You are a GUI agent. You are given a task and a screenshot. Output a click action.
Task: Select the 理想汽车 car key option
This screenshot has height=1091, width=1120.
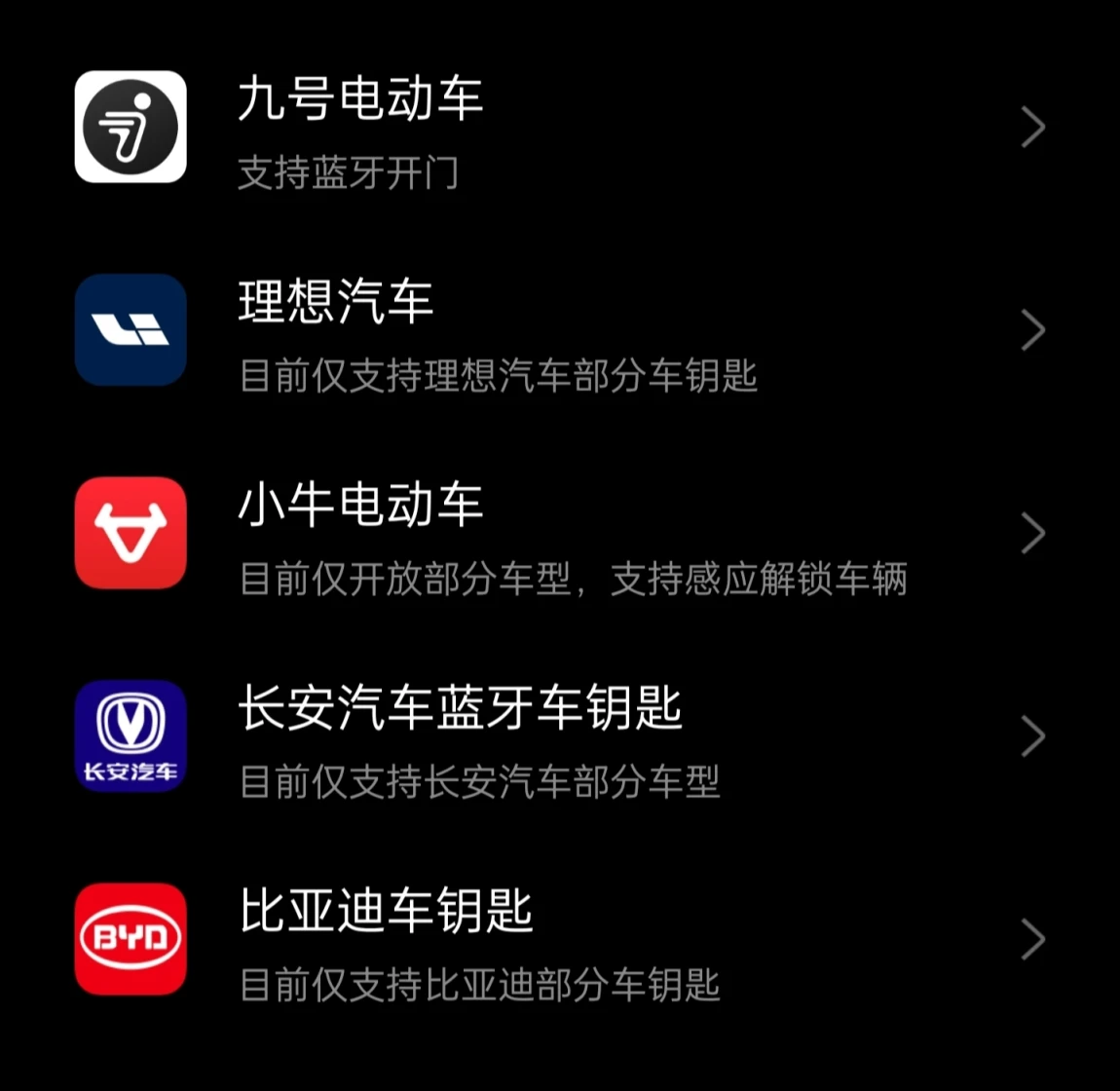[560, 330]
